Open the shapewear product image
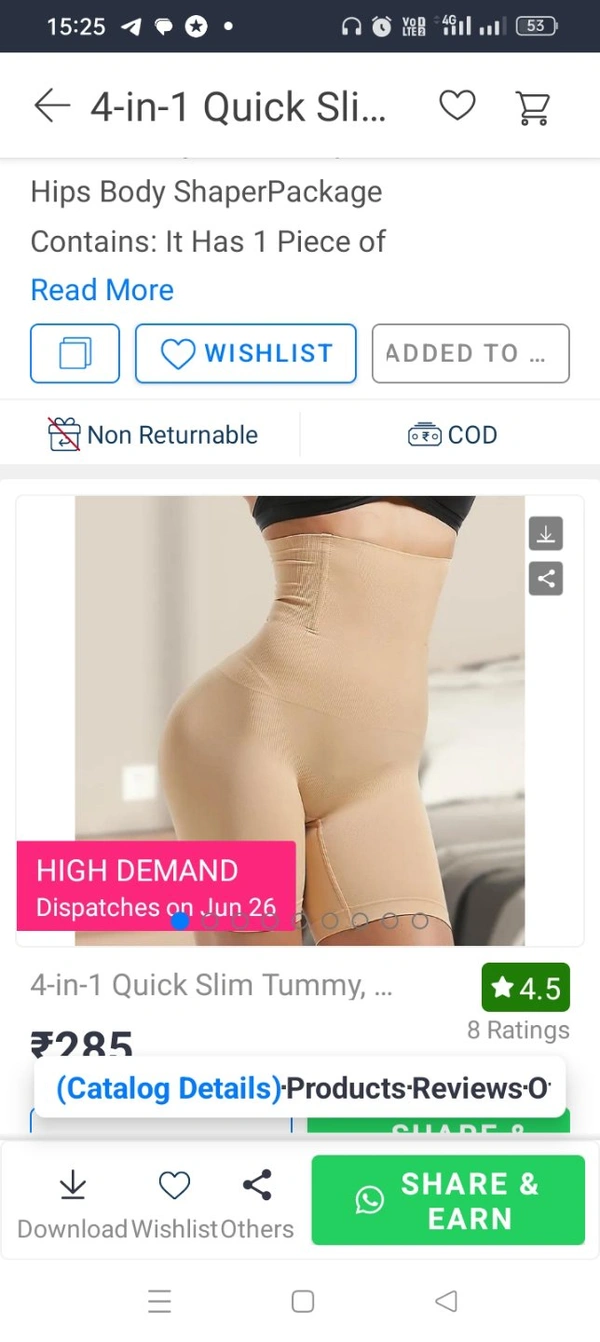The image size is (600, 1342). [x=300, y=700]
